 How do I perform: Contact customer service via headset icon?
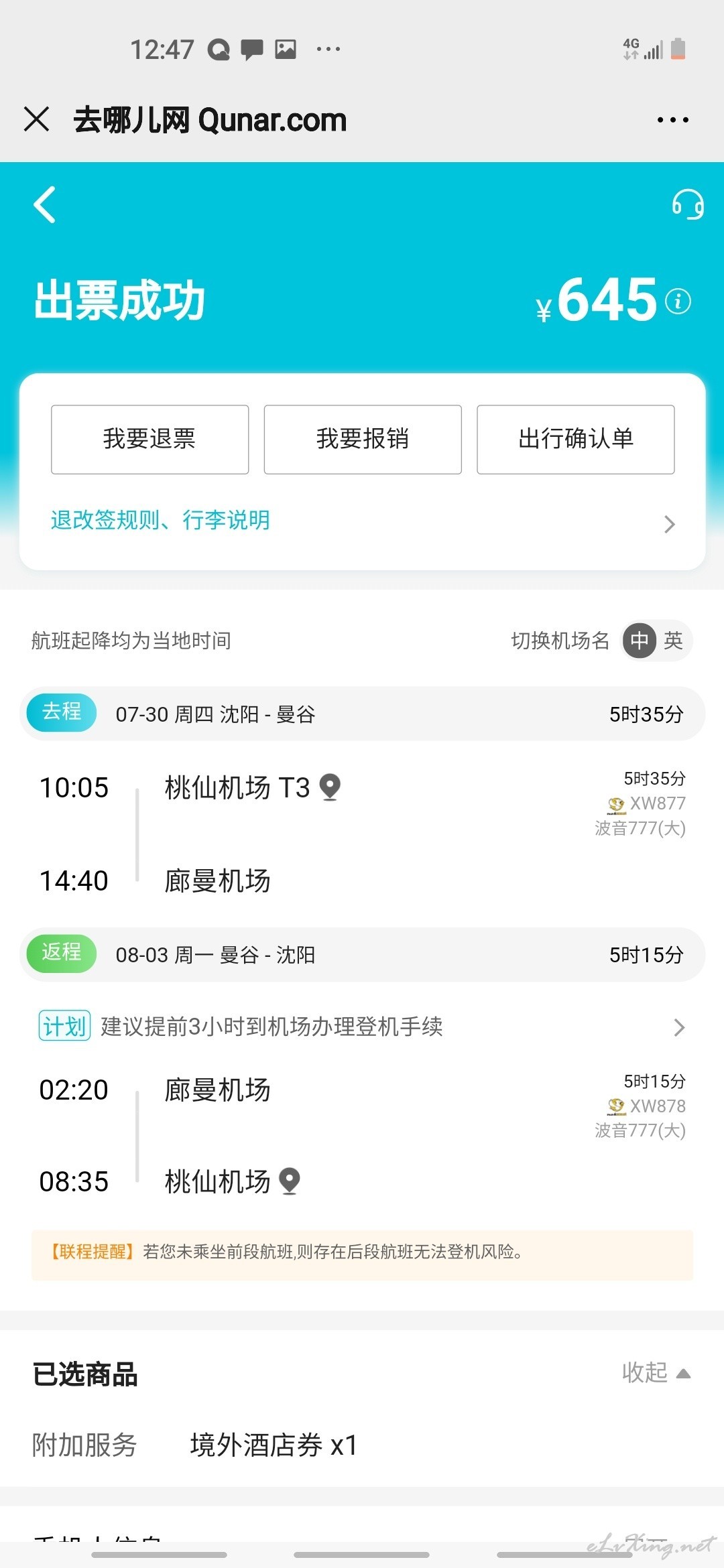point(688,204)
